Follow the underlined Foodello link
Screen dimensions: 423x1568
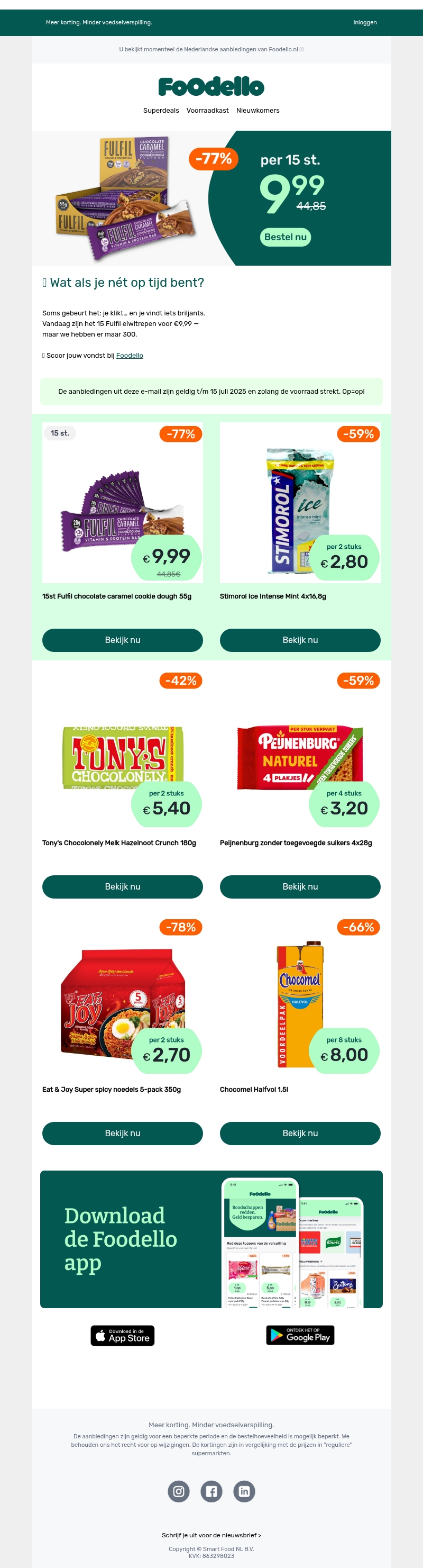(x=130, y=356)
